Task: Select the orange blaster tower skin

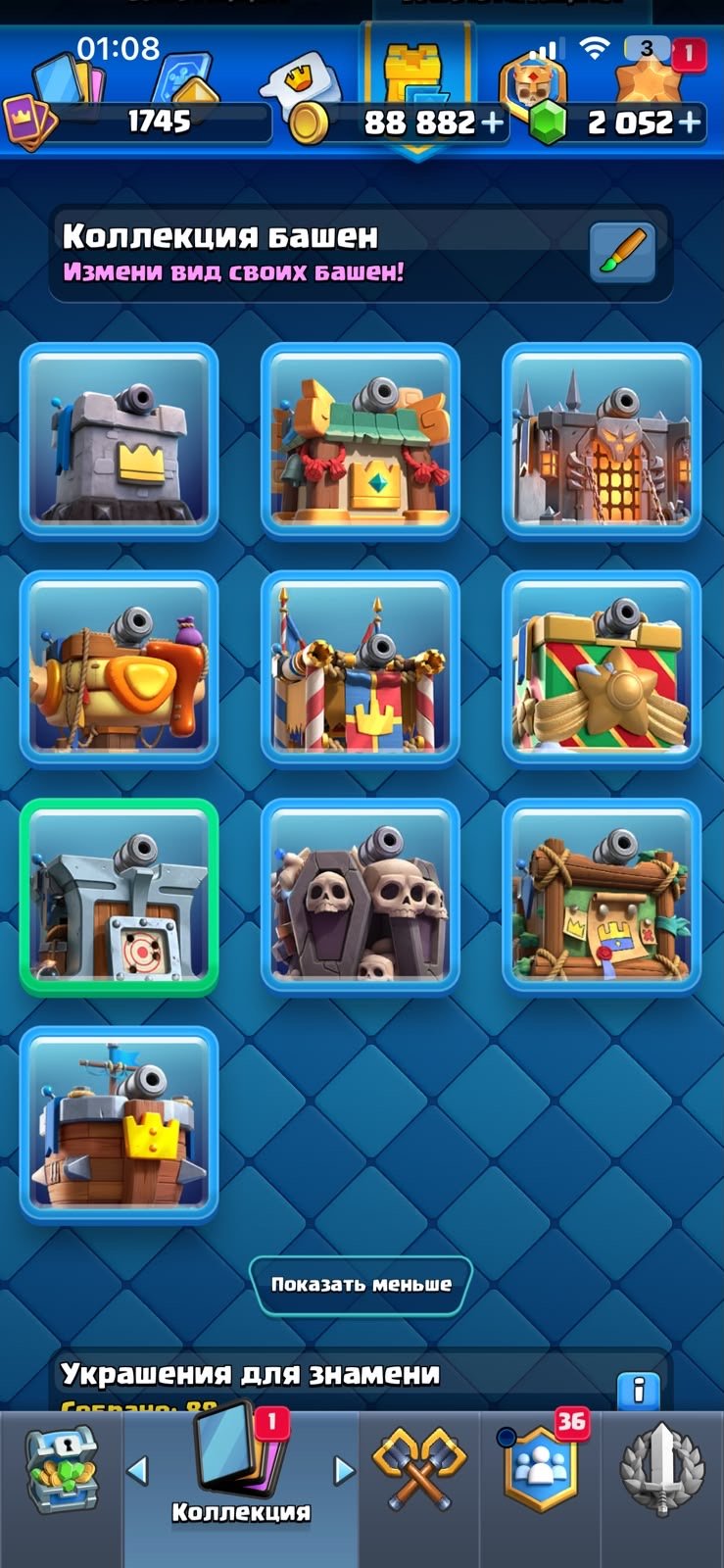Action: tap(119, 667)
